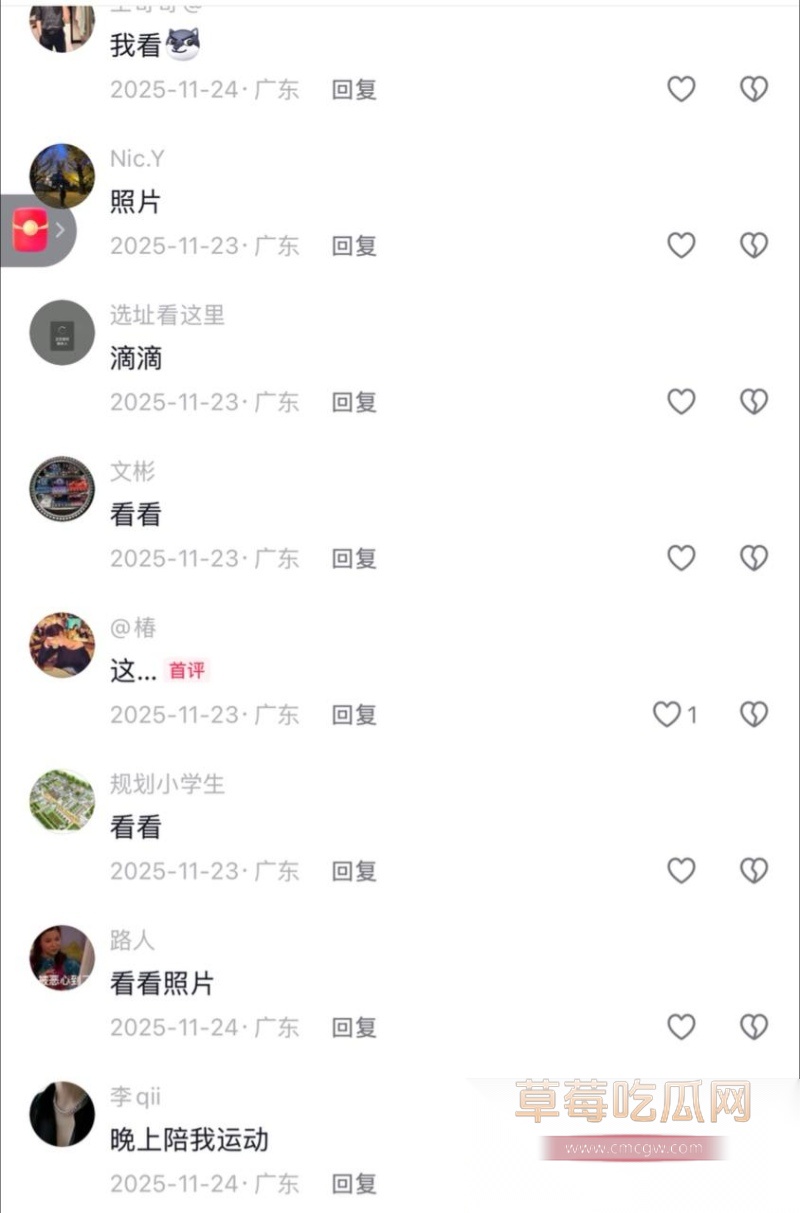Toggle like on the top "我看" comment

[x=681, y=89]
